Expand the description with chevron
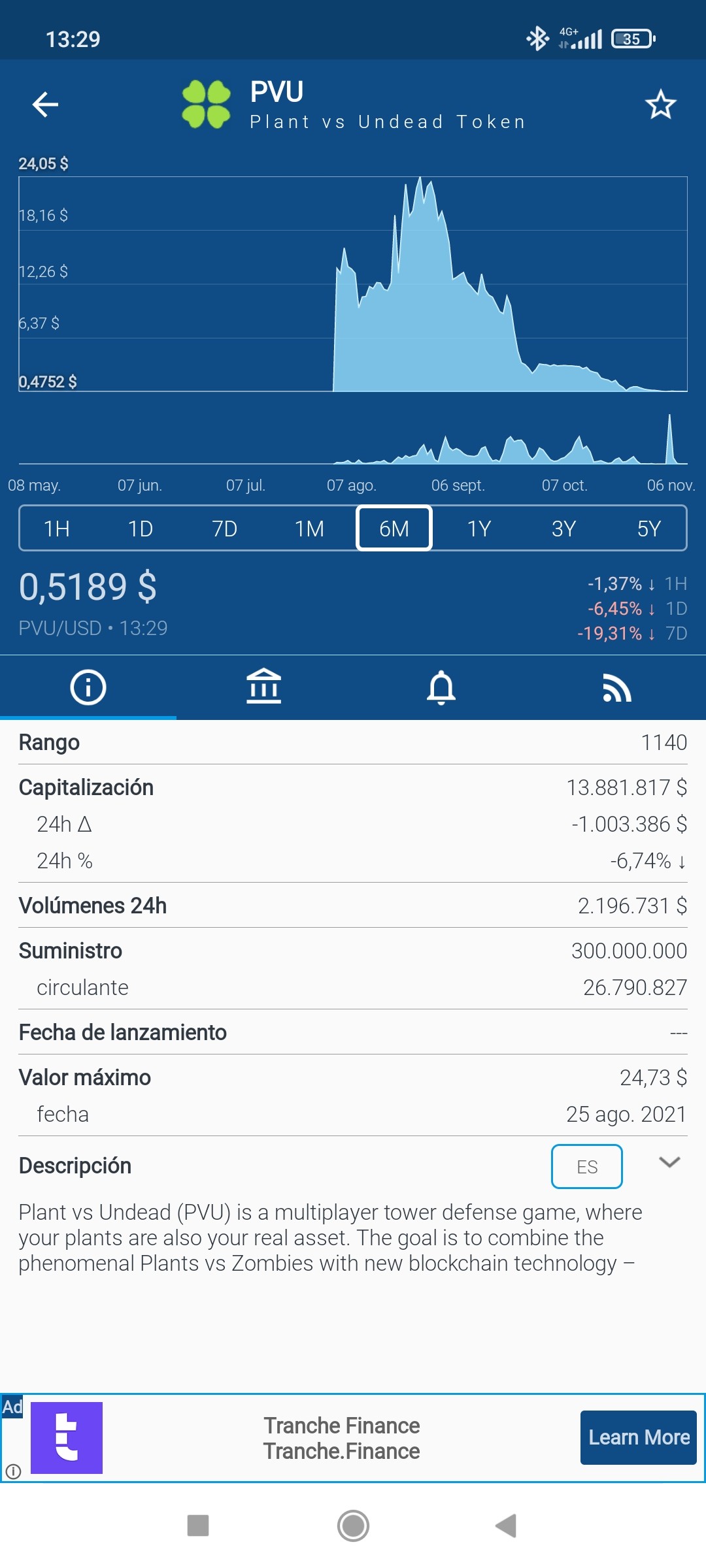The height and width of the screenshot is (1568, 706). (x=670, y=1162)
